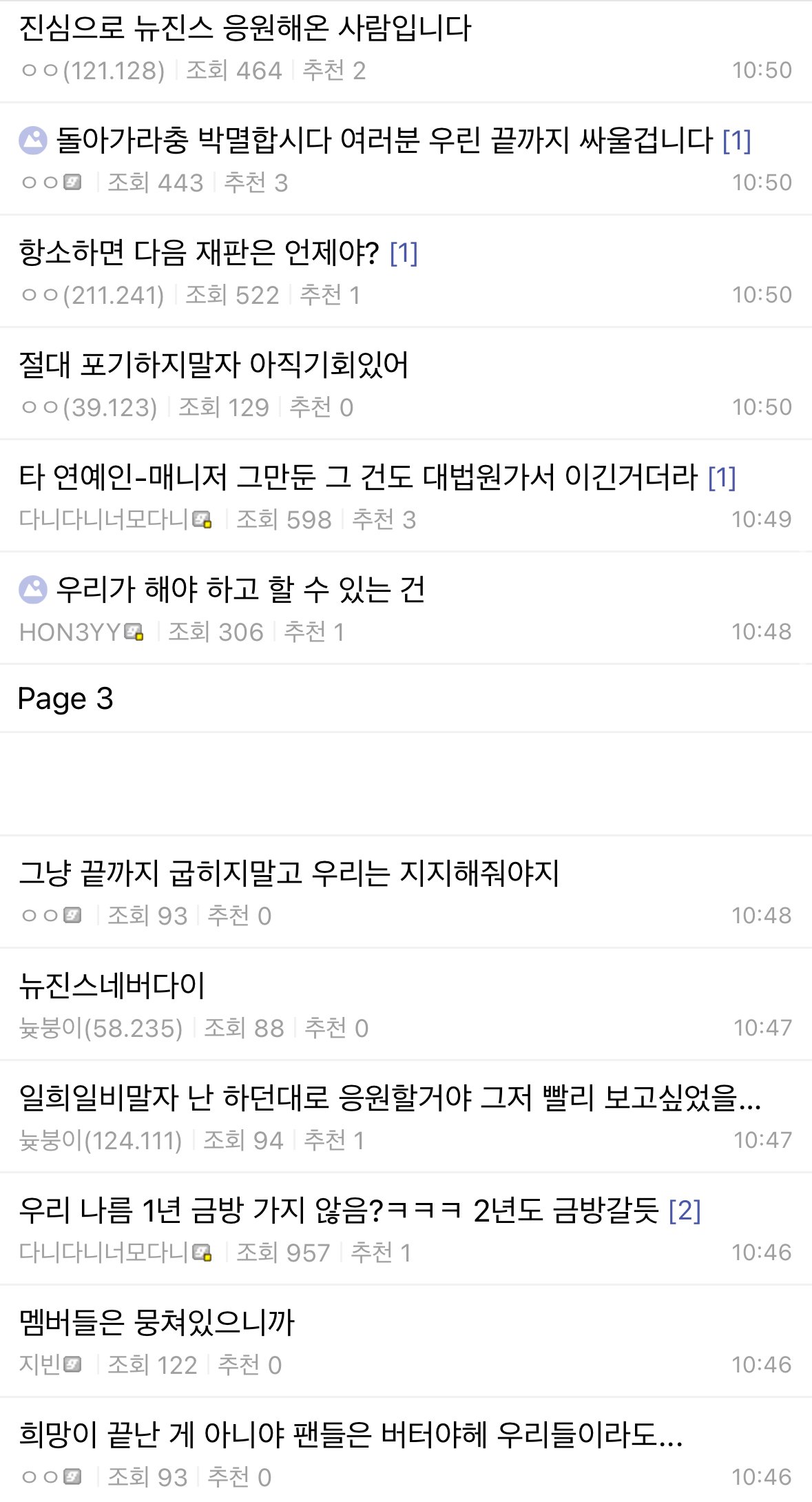The image size is (812, 1502).
Task: Open post '진심으로 뉴진스 응원해온 사람입니다'
Action: click(244, 29)
